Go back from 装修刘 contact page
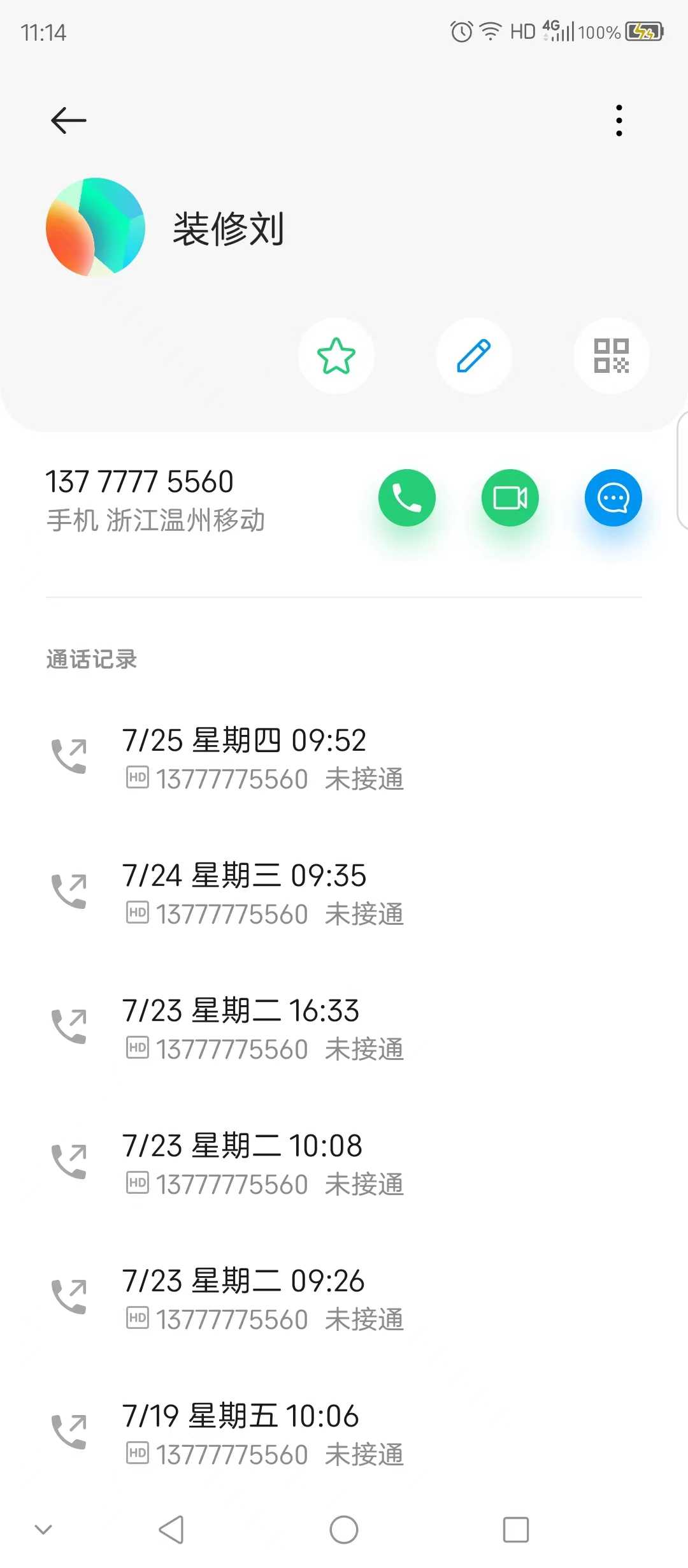688x1568 pixels. (68, 120)
